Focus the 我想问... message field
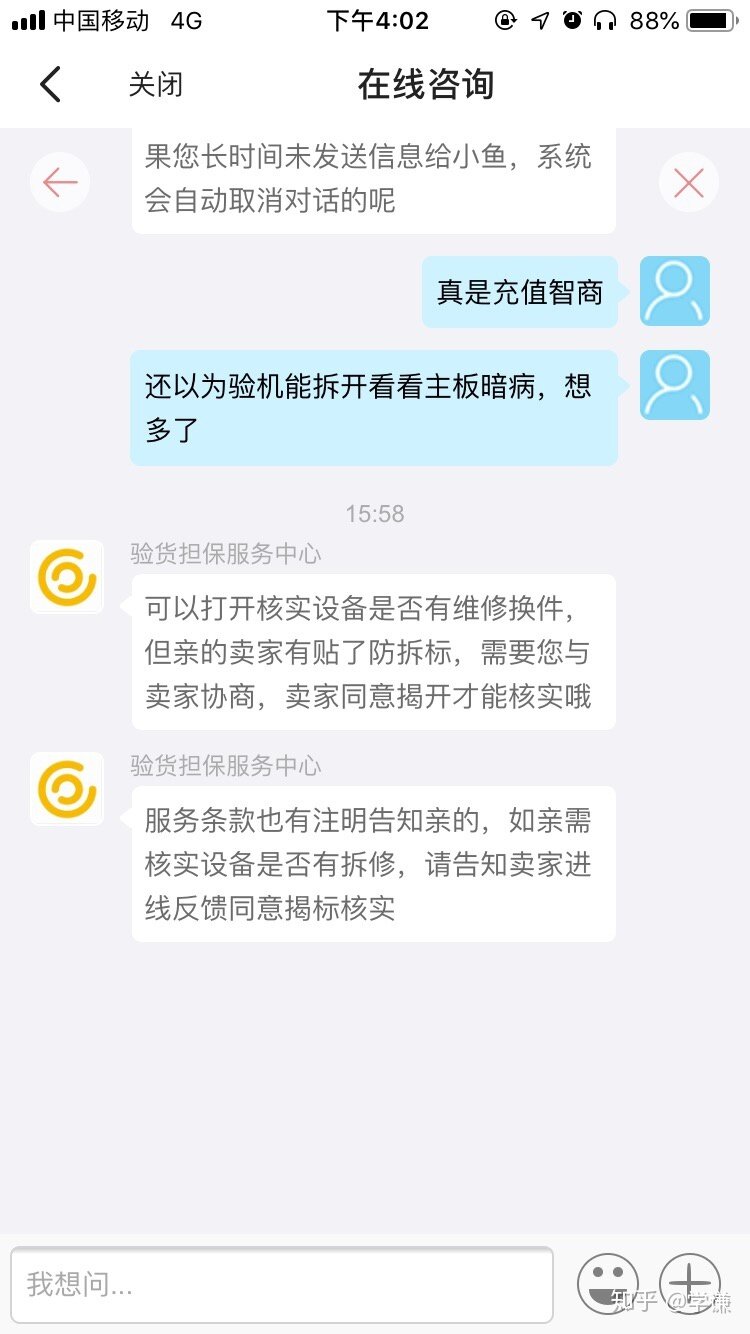Viewport: 750px width, 1334px height. (x=281, y=1284)
